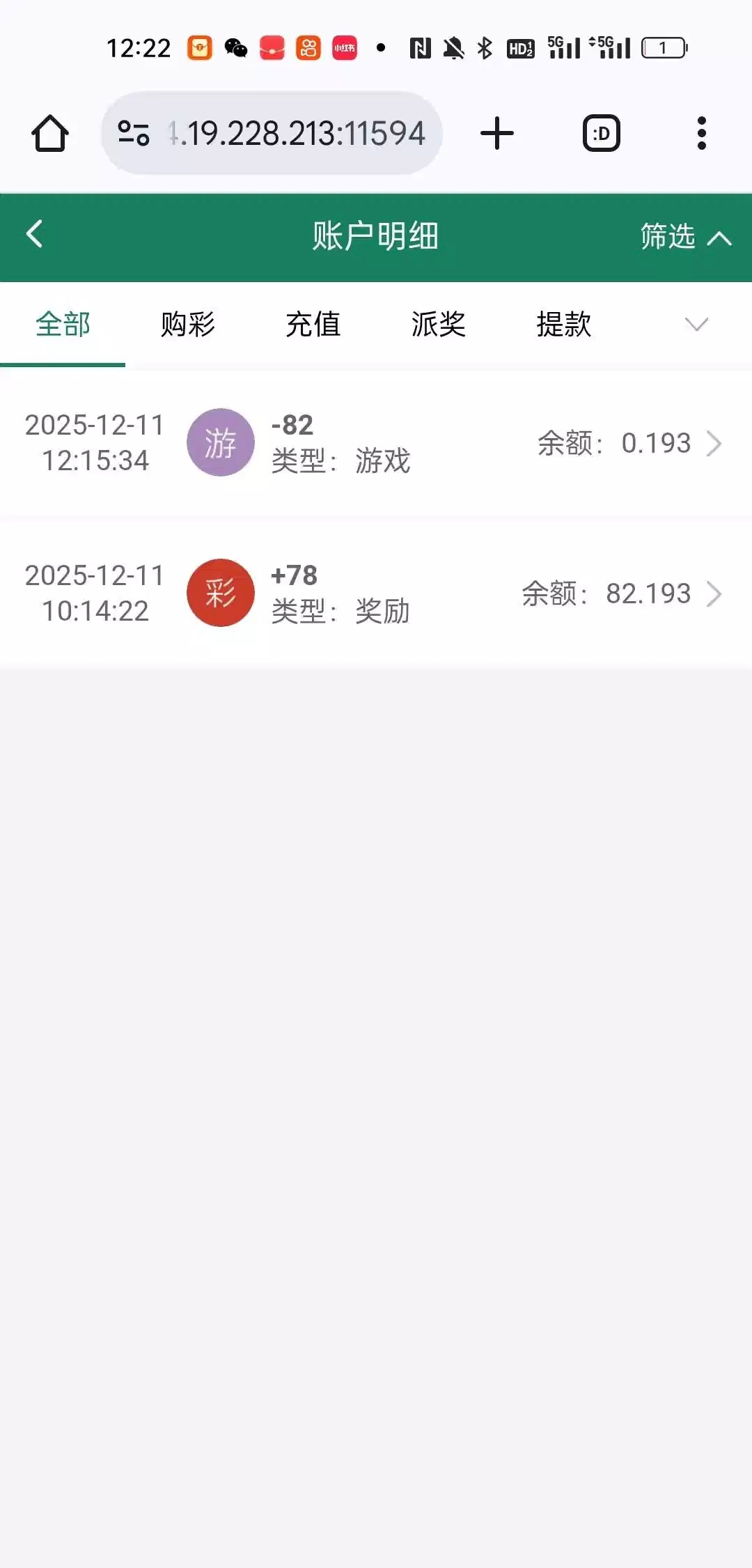Expand the category tabs dropdown arrow

pyautogui.click(x=696, y=325)
